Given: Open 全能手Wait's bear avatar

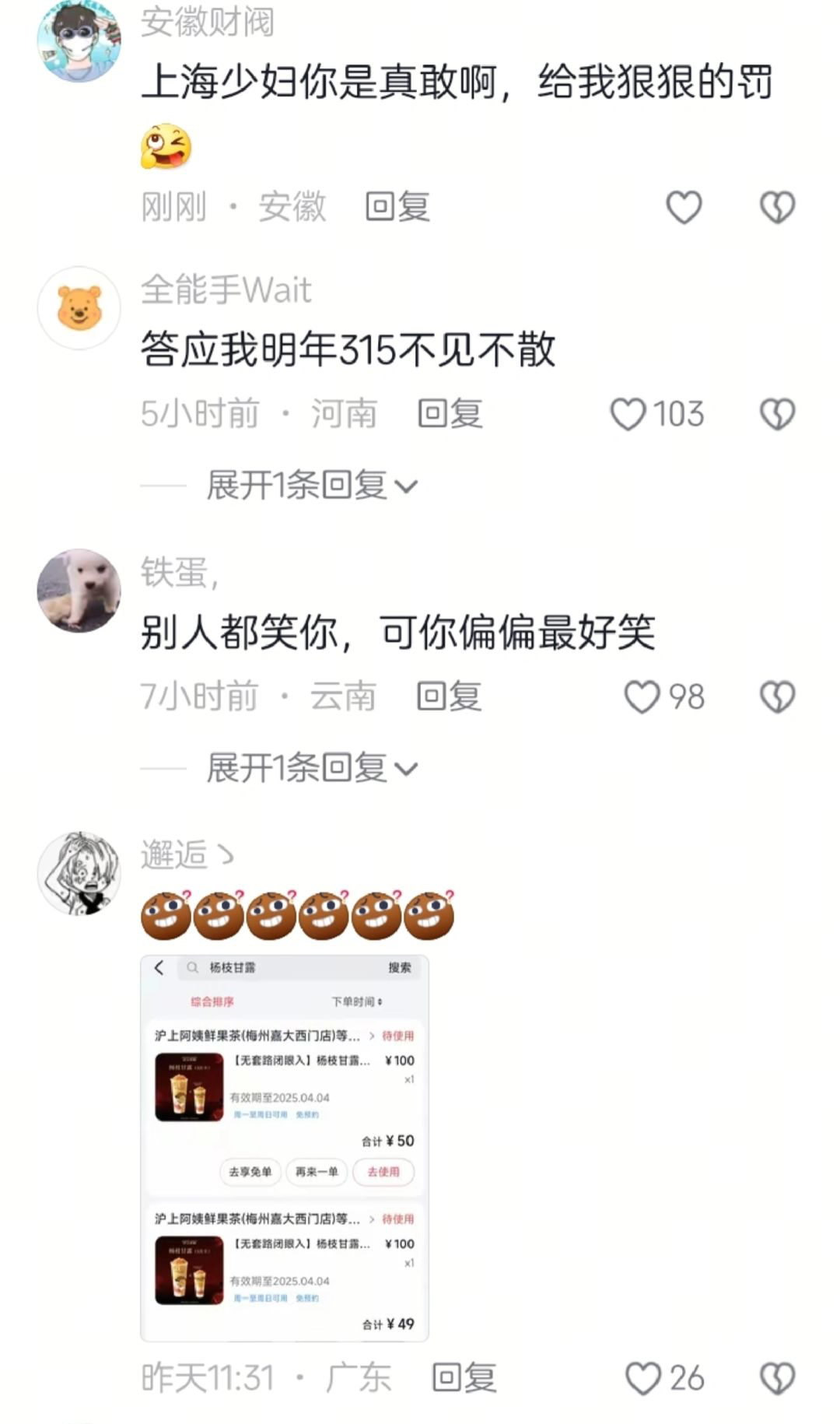Looking at the screenshot, I should 79,308.
